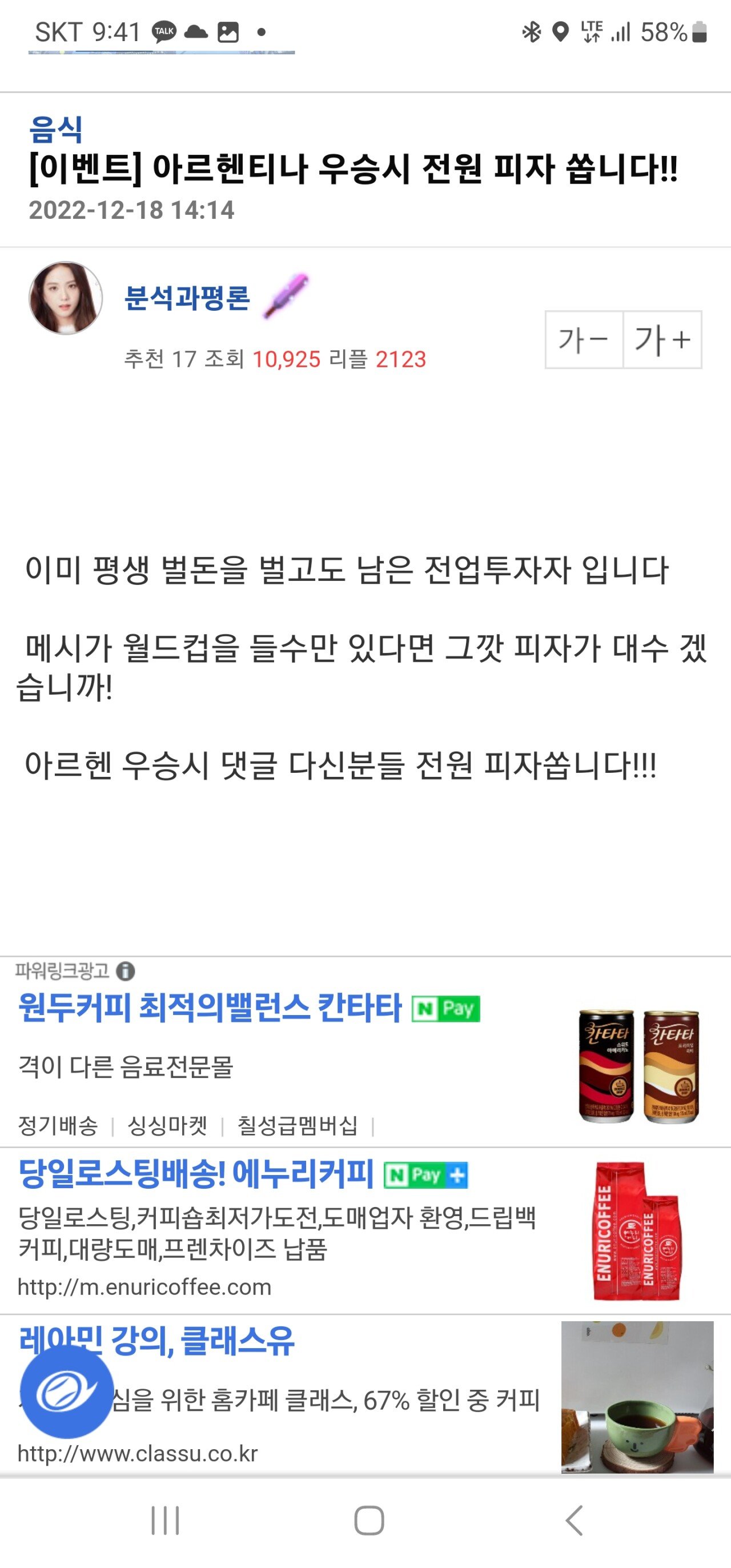Open author 분석과평론's profile
This screenshot has width=731, height=1568.
187,298
